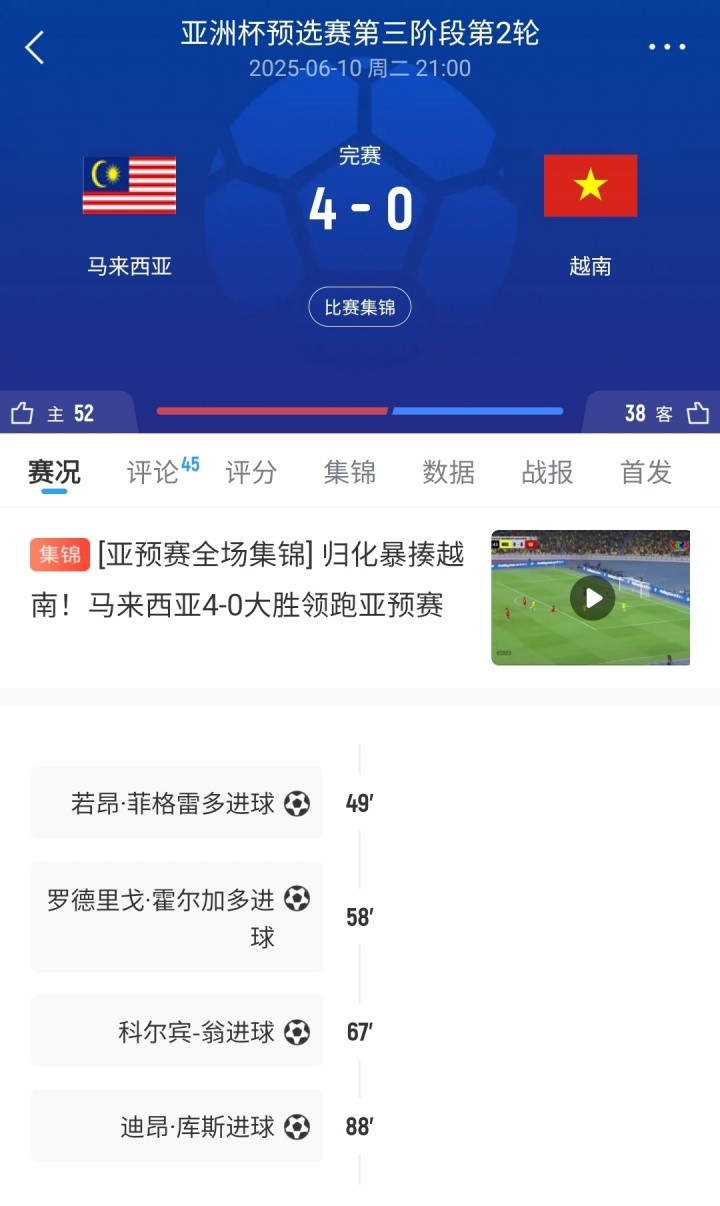This screenshot has width=720, height=1206.
Task: View 科尔宾-翁 goal at 67'
Action: pyautogui.click(x=177, y=1031)
